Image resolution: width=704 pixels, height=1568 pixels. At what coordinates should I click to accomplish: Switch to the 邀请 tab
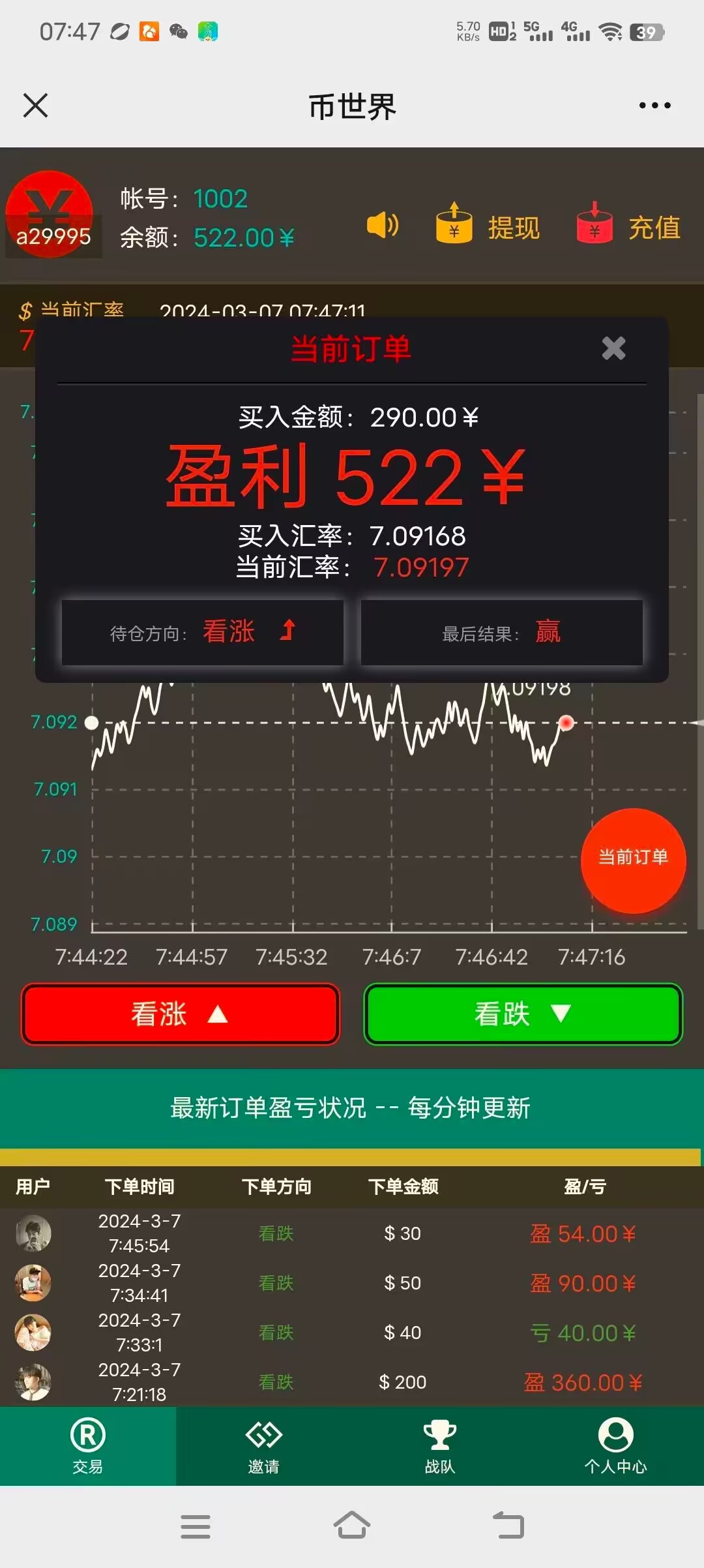coord(264,1445)
